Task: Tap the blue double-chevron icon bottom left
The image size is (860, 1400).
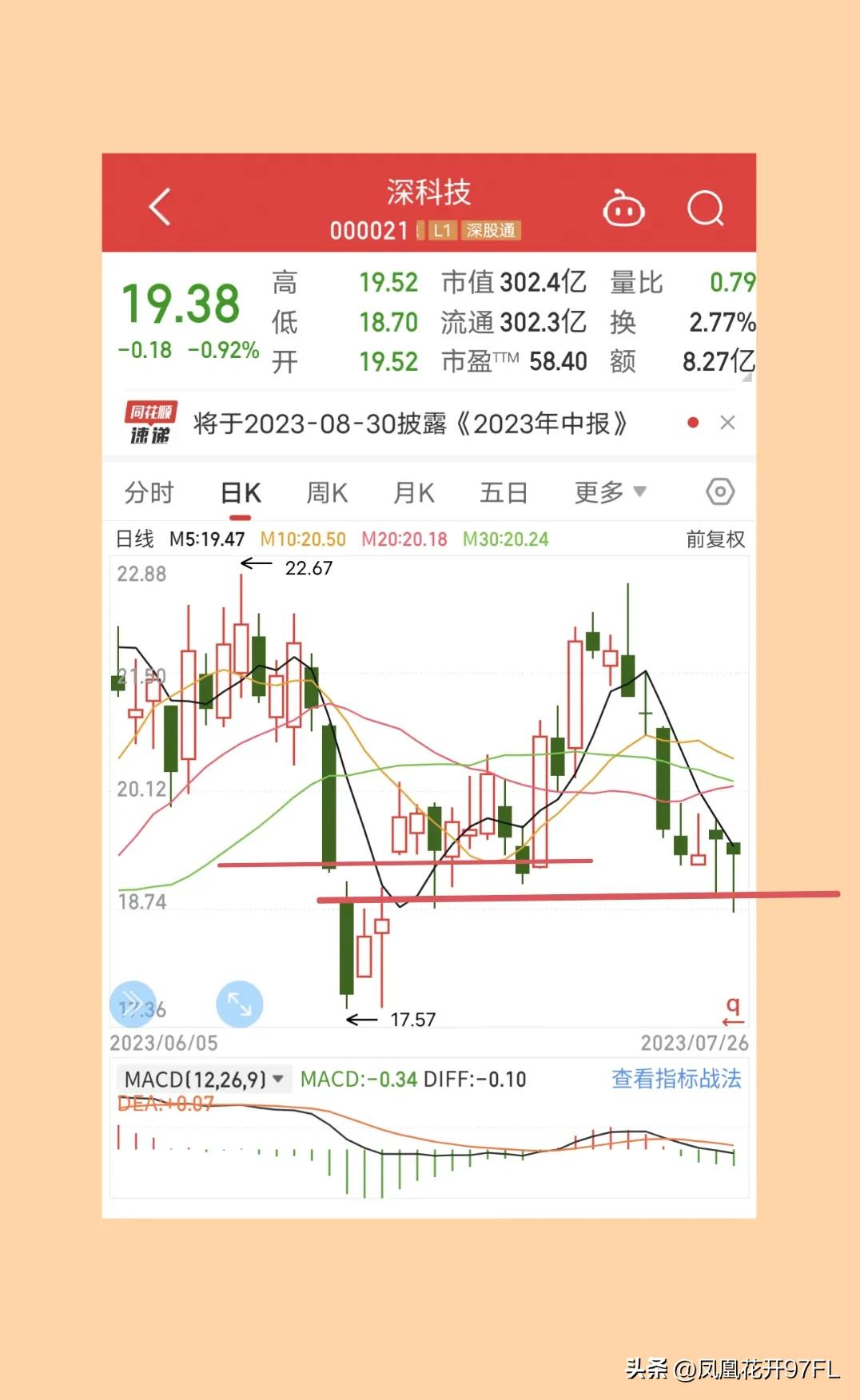Action: coord(133,1004)
